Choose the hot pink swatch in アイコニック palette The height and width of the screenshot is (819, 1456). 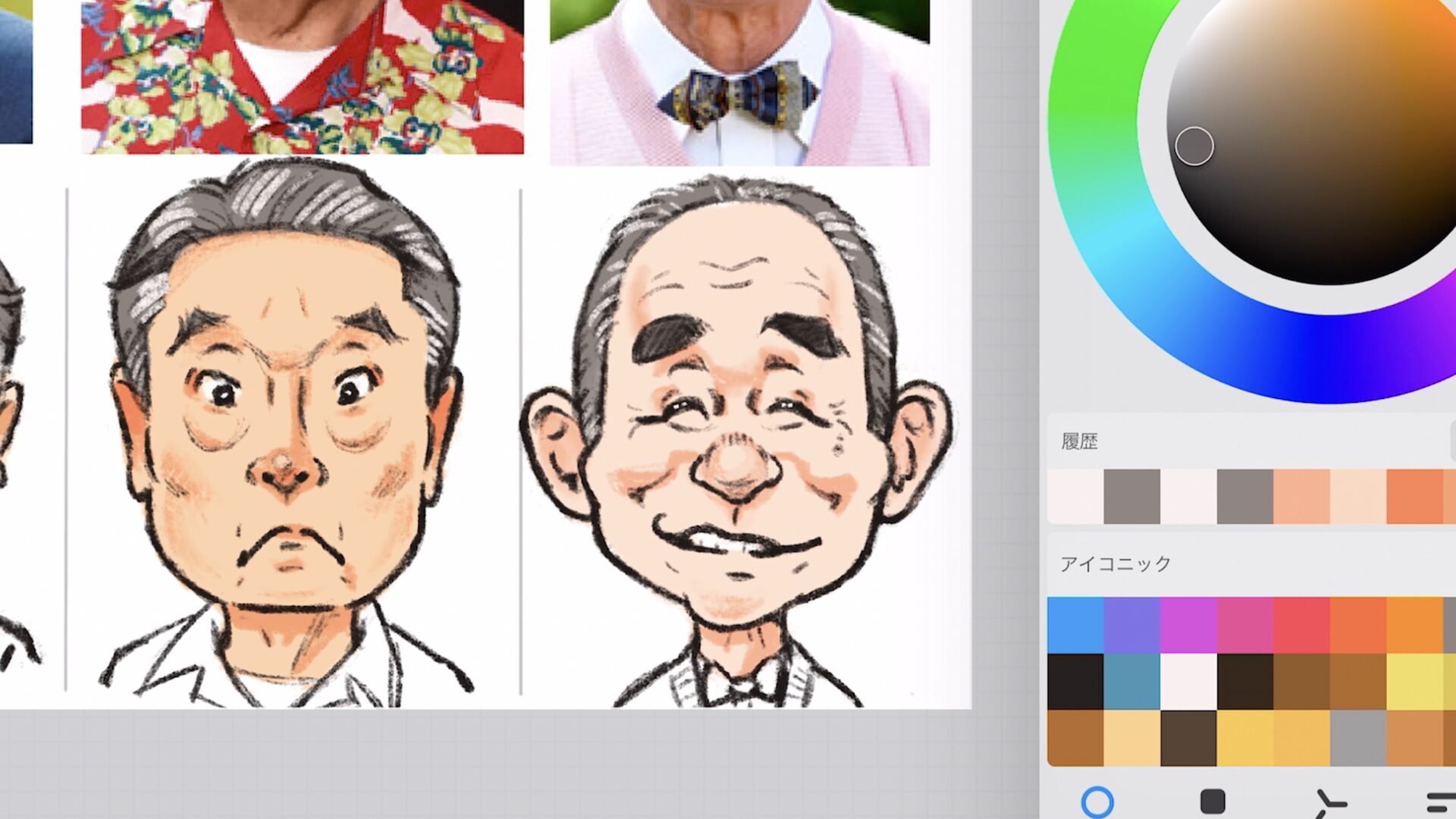click(1245, 625)
